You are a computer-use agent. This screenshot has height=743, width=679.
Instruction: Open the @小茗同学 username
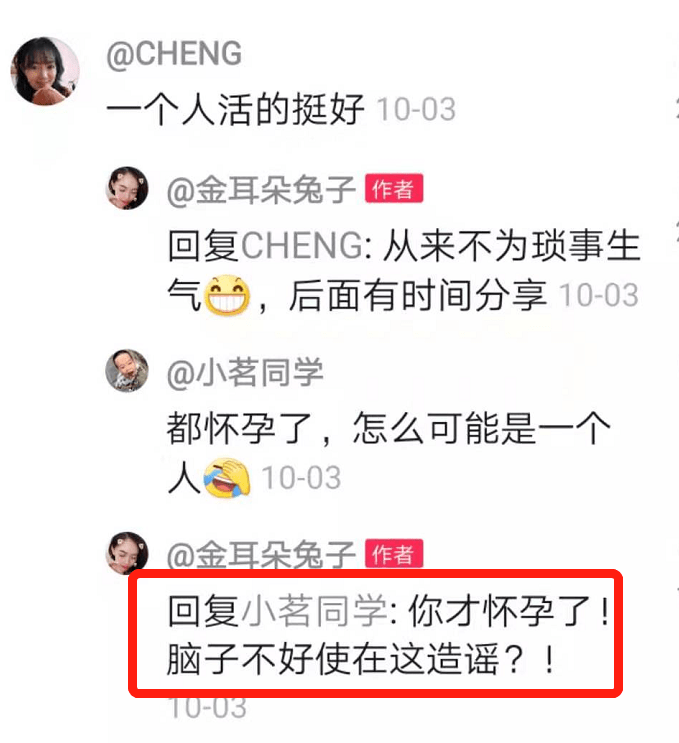pyautogui.click(x=245, y=373)
